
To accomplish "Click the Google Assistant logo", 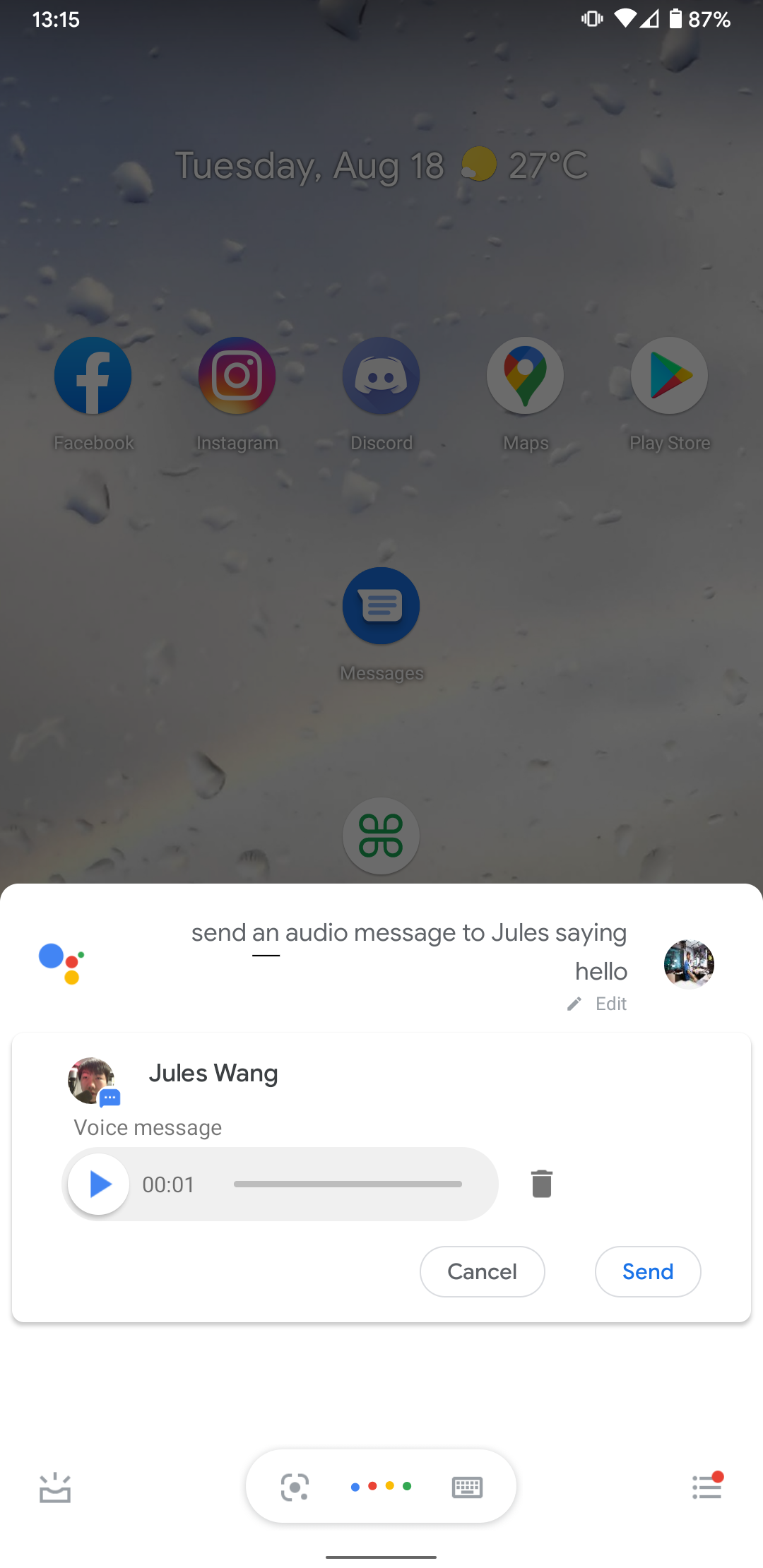I will [x=61, y=962].
